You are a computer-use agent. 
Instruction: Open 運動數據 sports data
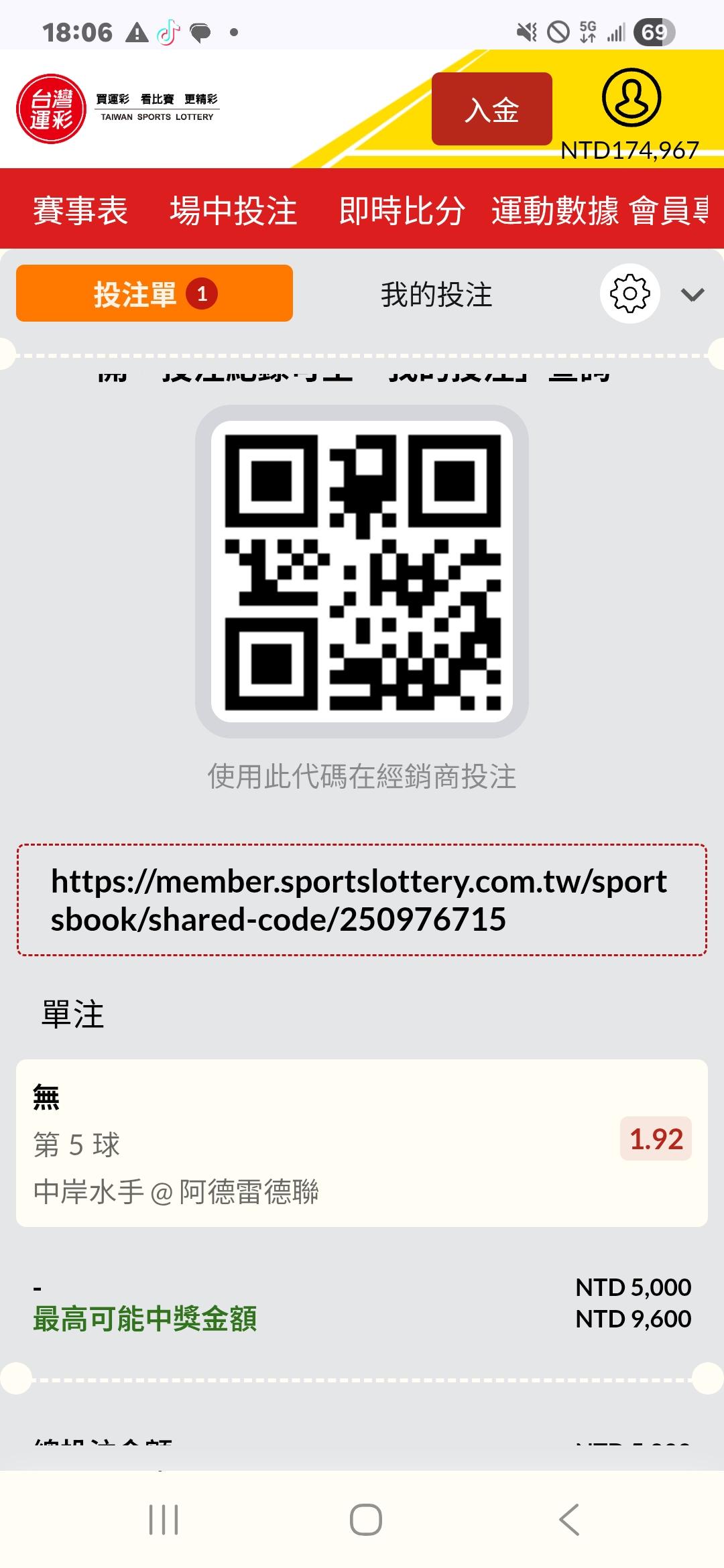[555, 210]
